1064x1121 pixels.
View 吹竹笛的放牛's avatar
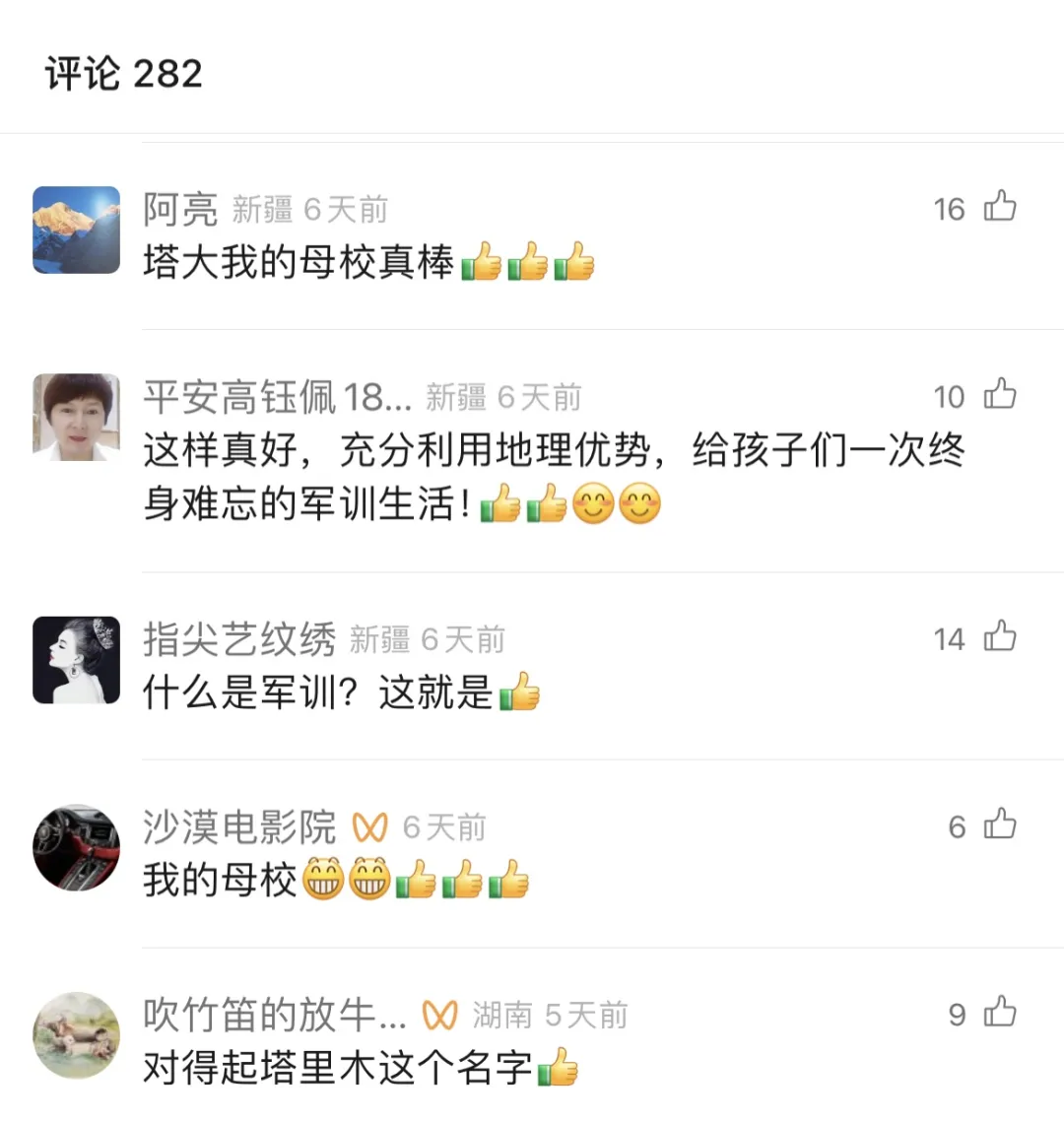pos(77,1035)
